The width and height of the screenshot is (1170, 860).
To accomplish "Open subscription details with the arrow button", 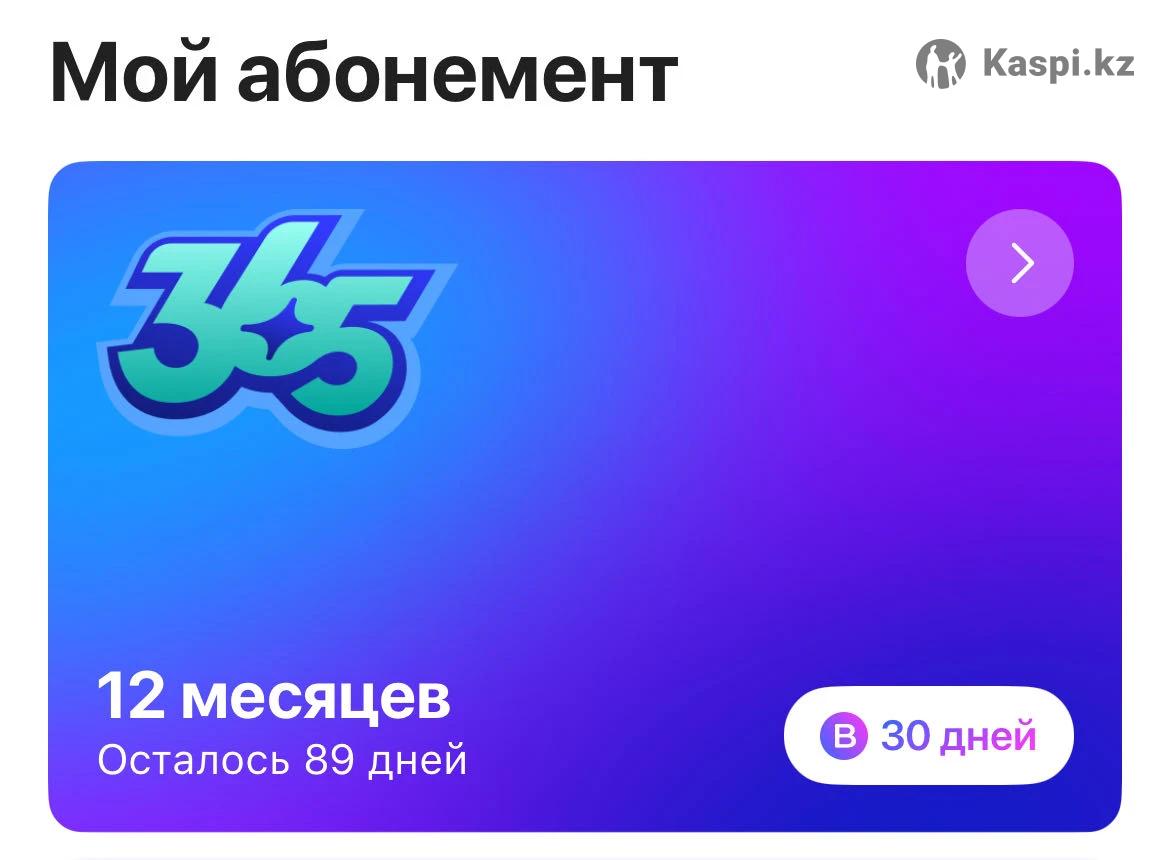I will [x=1019, y=263].
